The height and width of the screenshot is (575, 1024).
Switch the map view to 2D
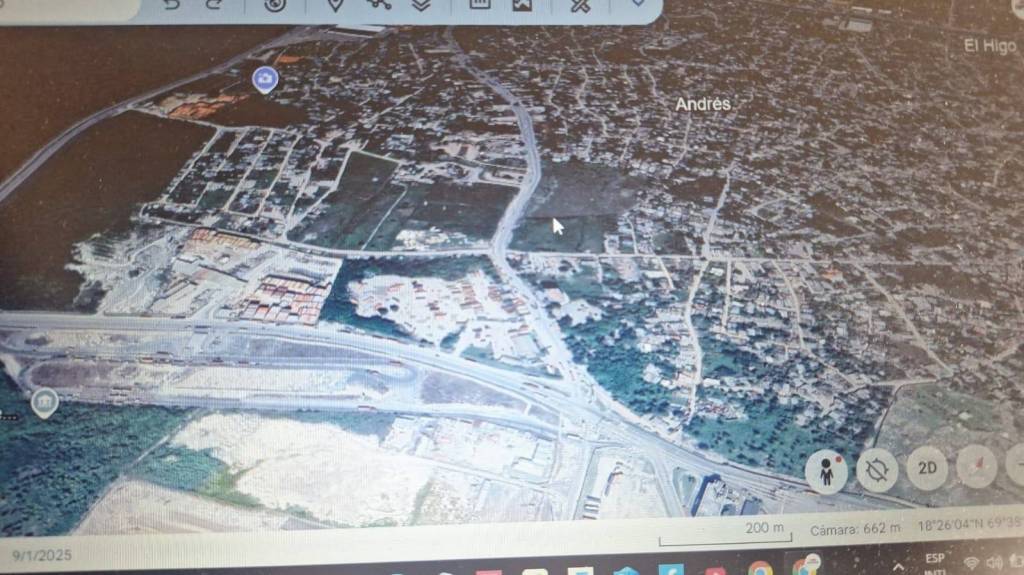(x=927, y=468)
